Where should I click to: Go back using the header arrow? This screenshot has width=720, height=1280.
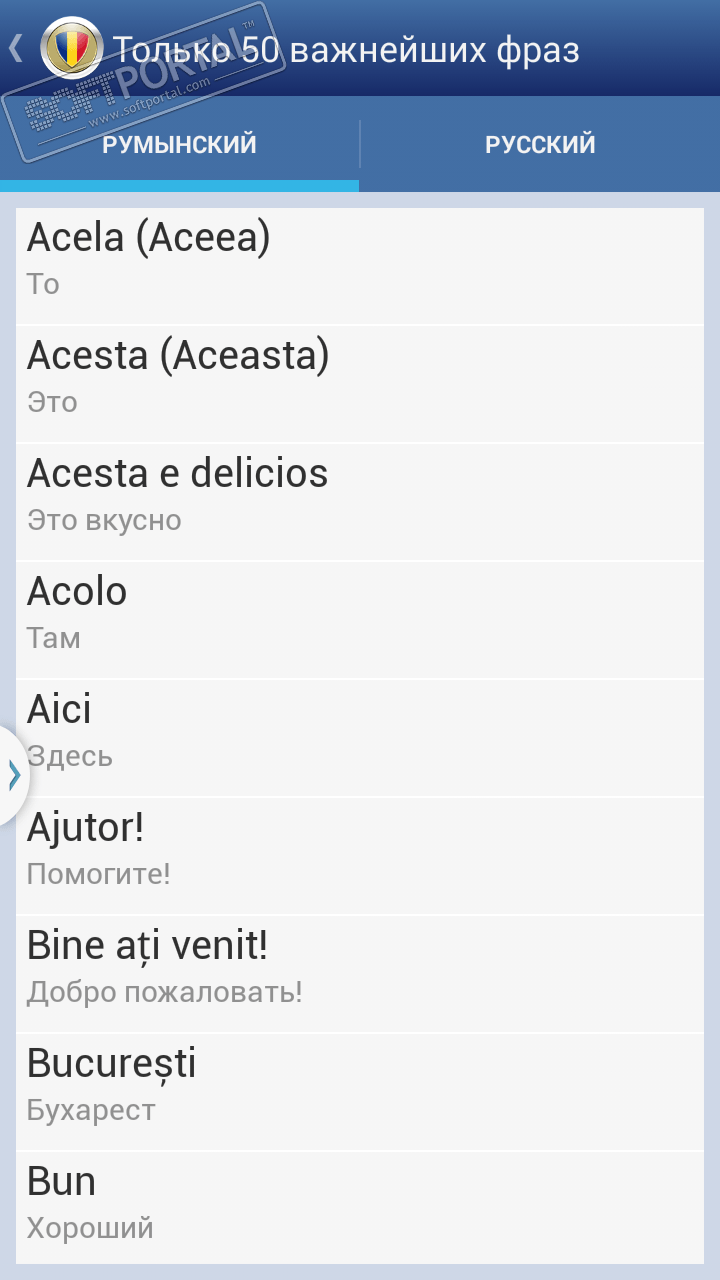15,48
